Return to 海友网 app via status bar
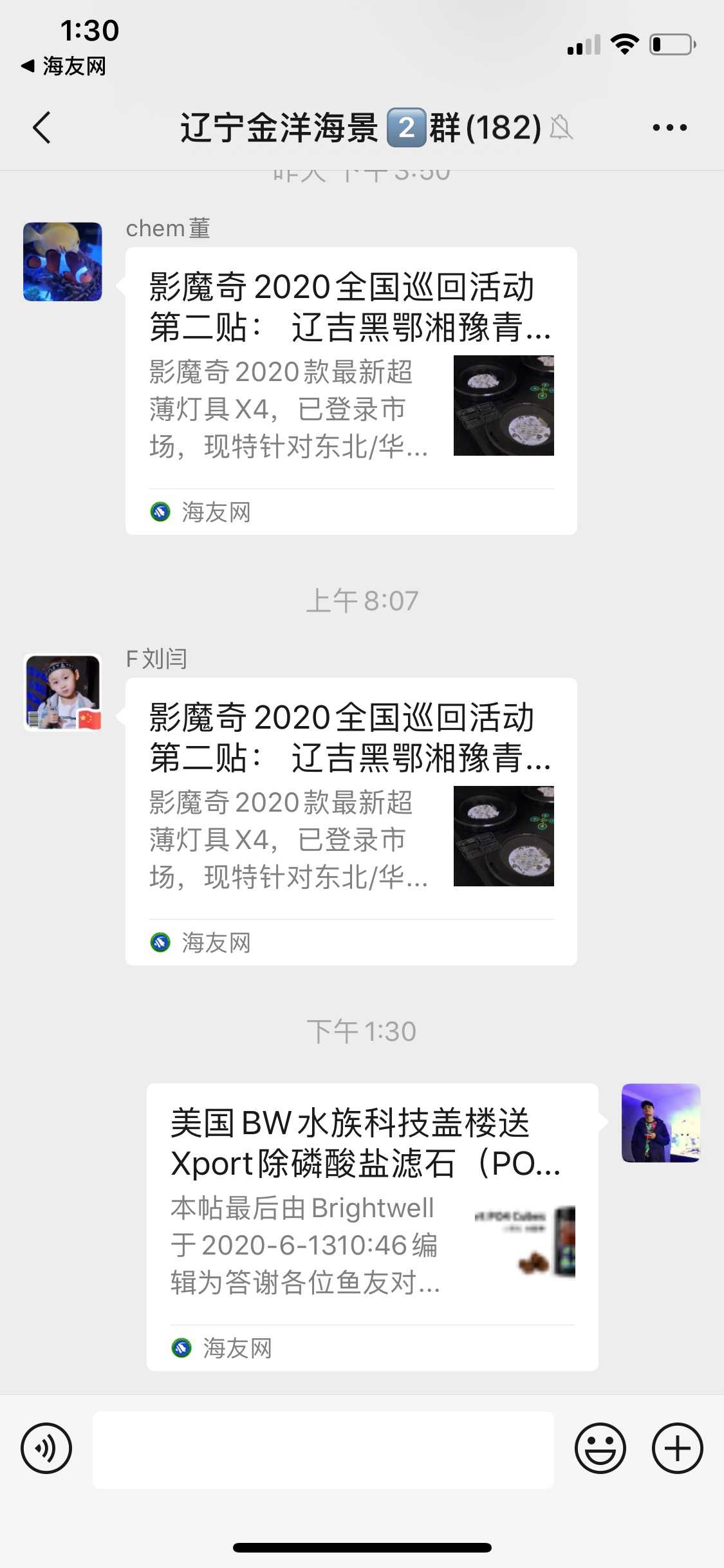724x1568 pixels. click(64, 66)
